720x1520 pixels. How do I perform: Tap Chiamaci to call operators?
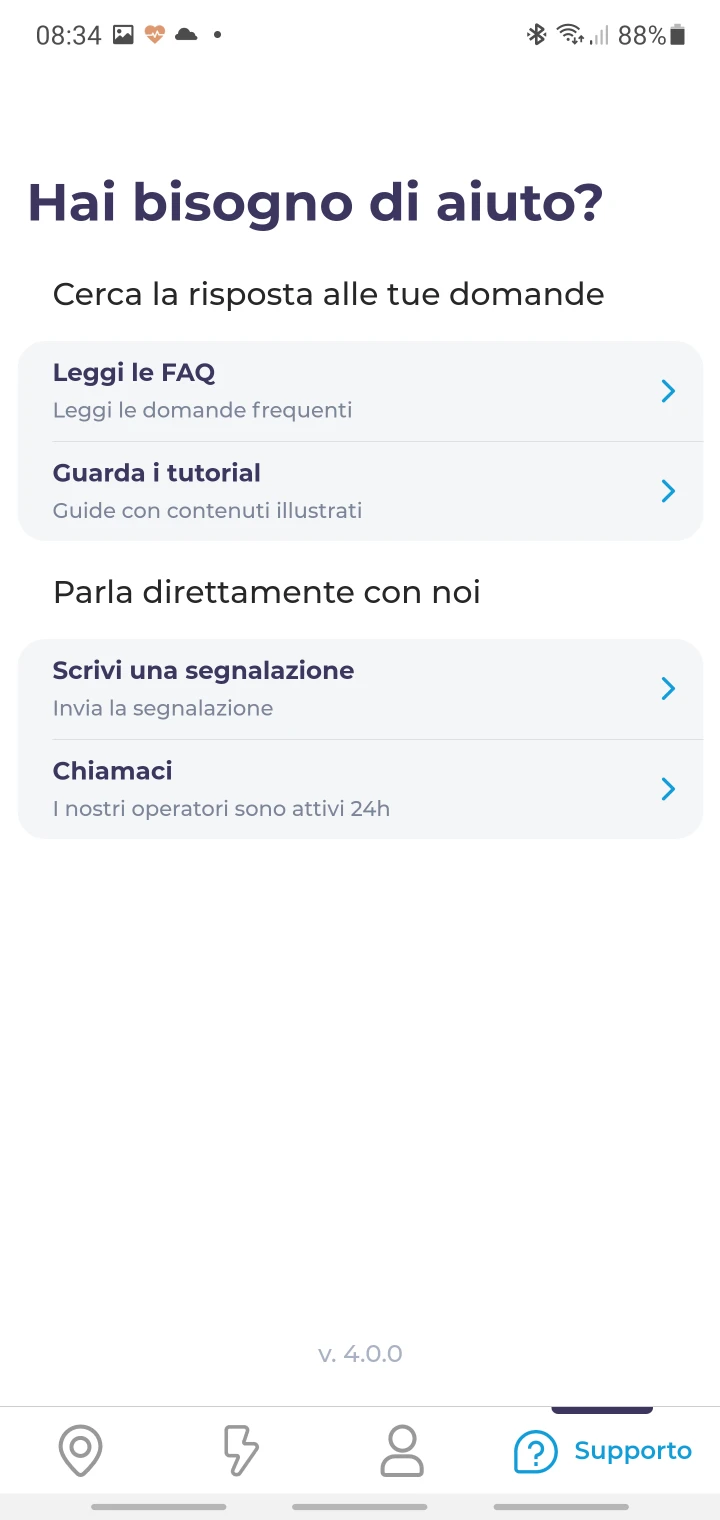point(360,789)
